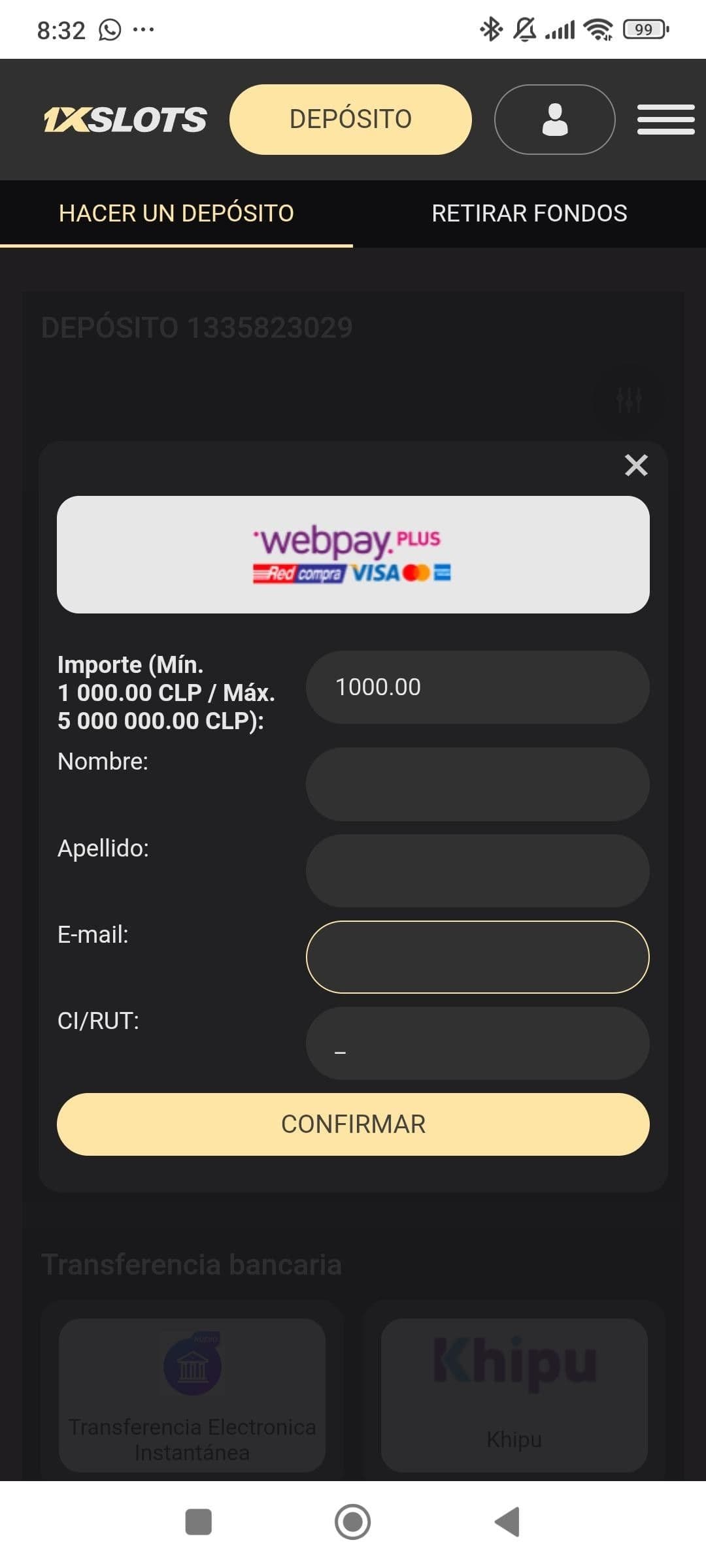Screen dimensions: 706x1568
Task: Click the DEPÓSITO button in header
Action: (x=350, y=118)
